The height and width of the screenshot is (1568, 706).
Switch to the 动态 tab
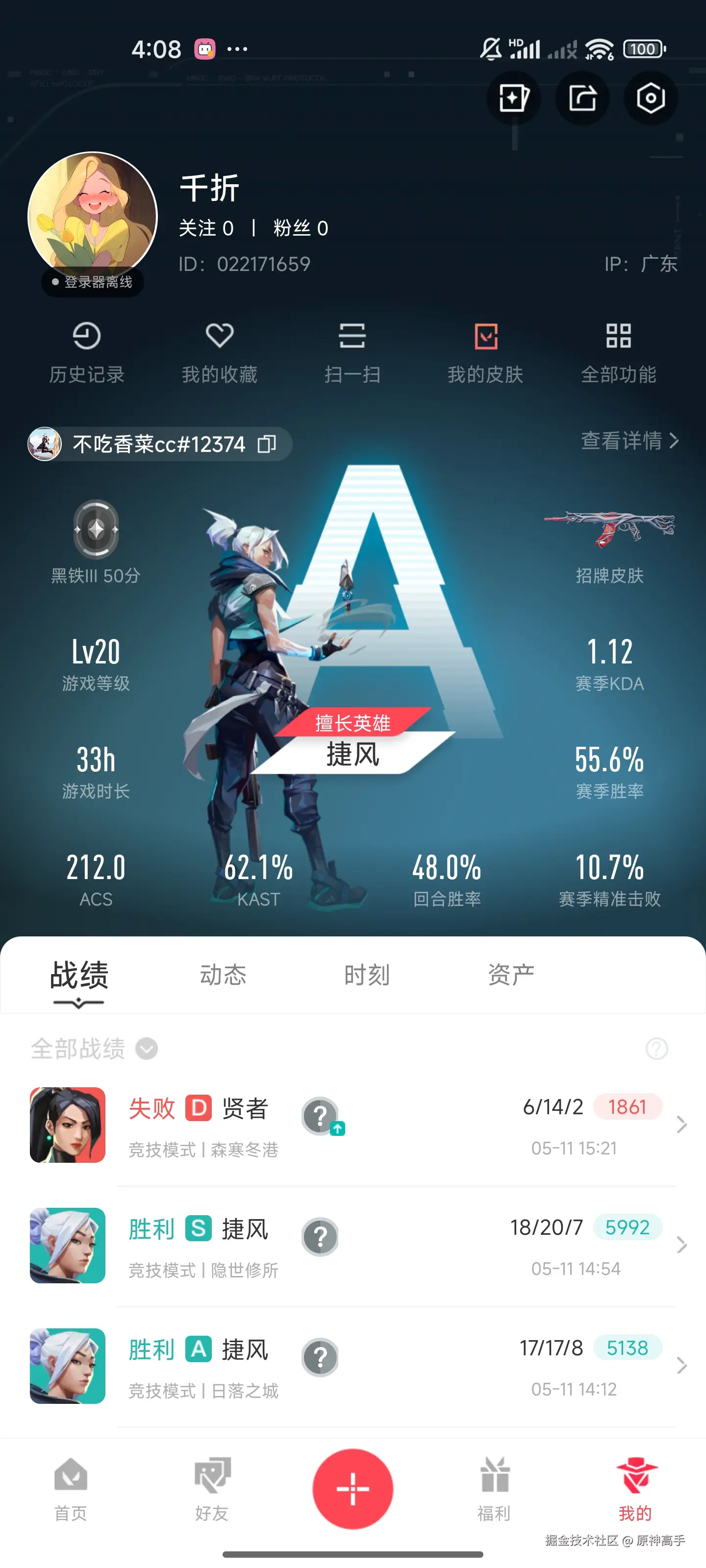[x=223, y=975]
